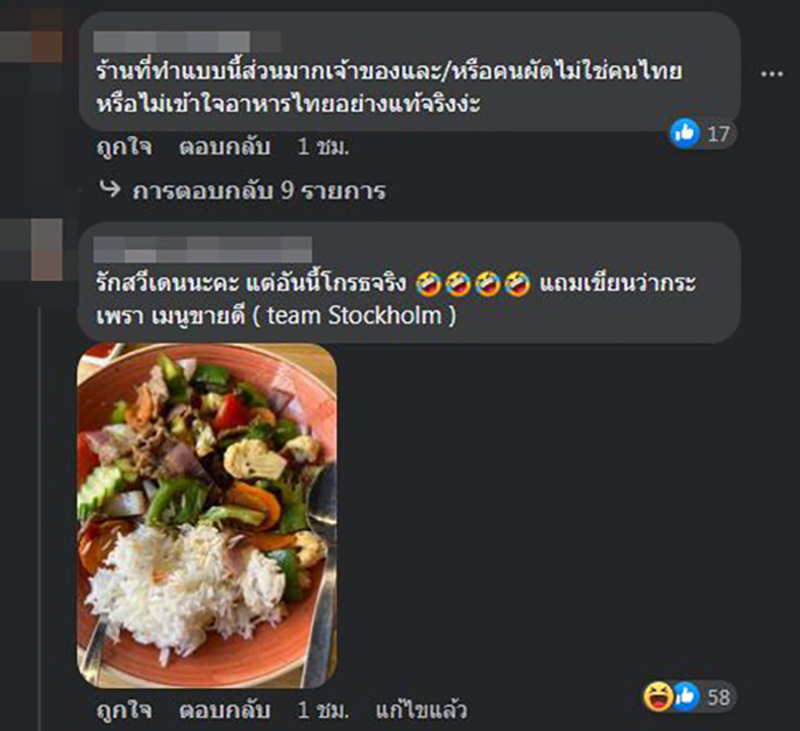Screen dimensions: 800x731
Task: Expand การตอบกลับ 9 รายการ replies
Action: coord(258,190)
